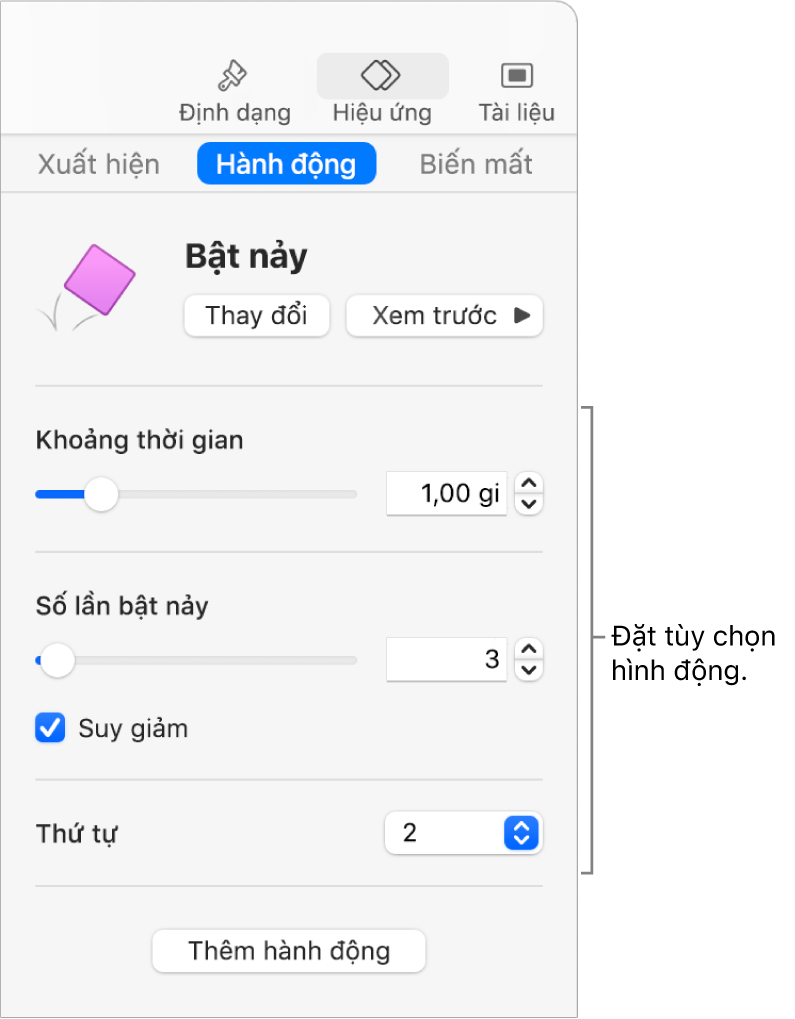
Task: Select the Hành động tab
Action: pos(286,164)
